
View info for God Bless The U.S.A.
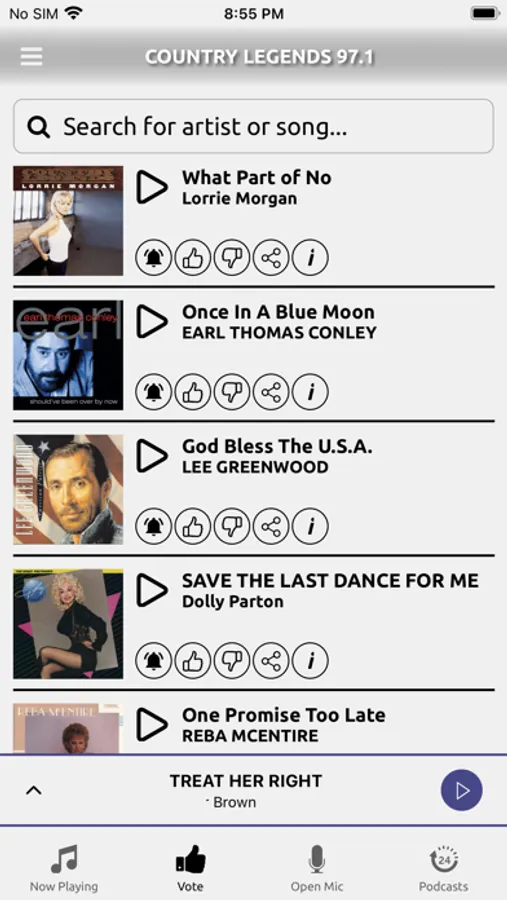(310, 526)
